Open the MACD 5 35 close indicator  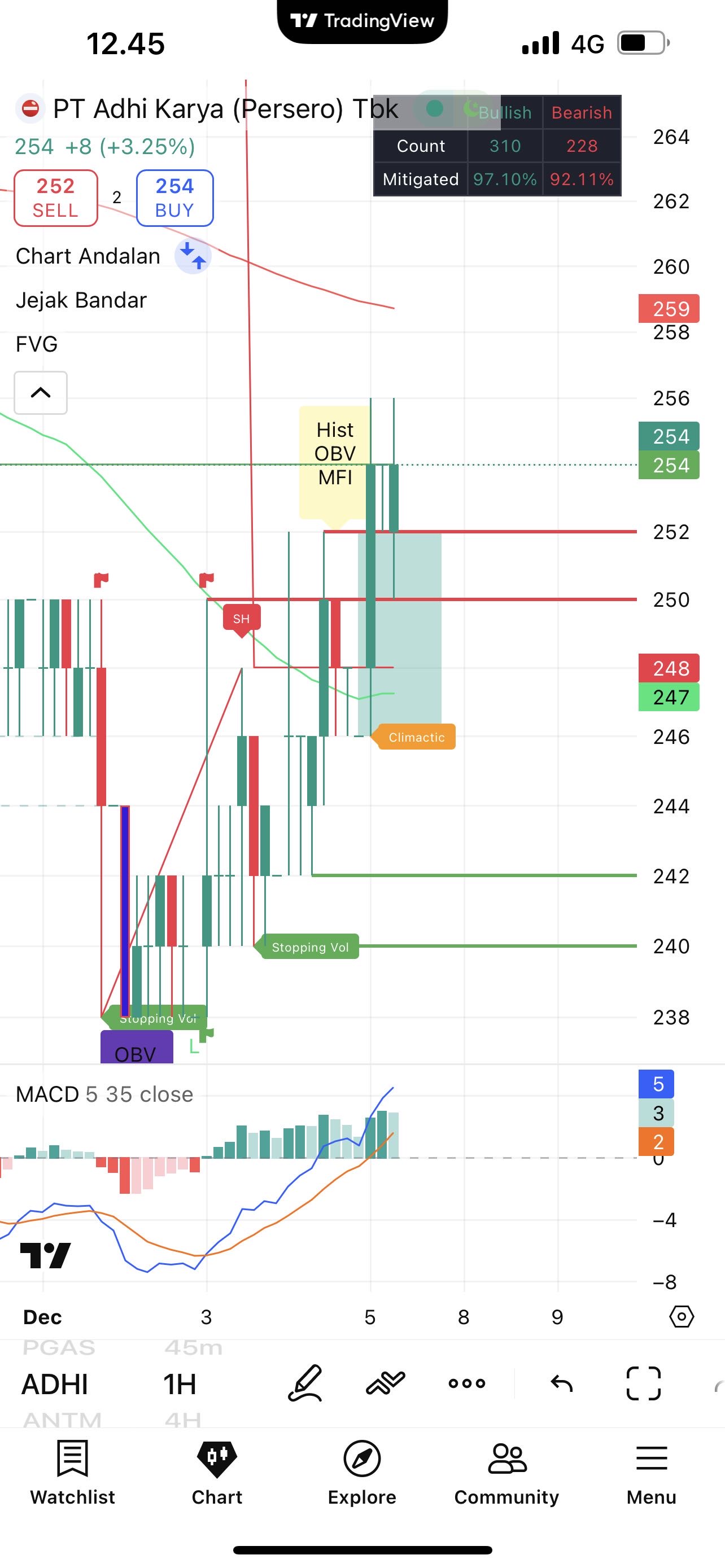click(104, 1094)
